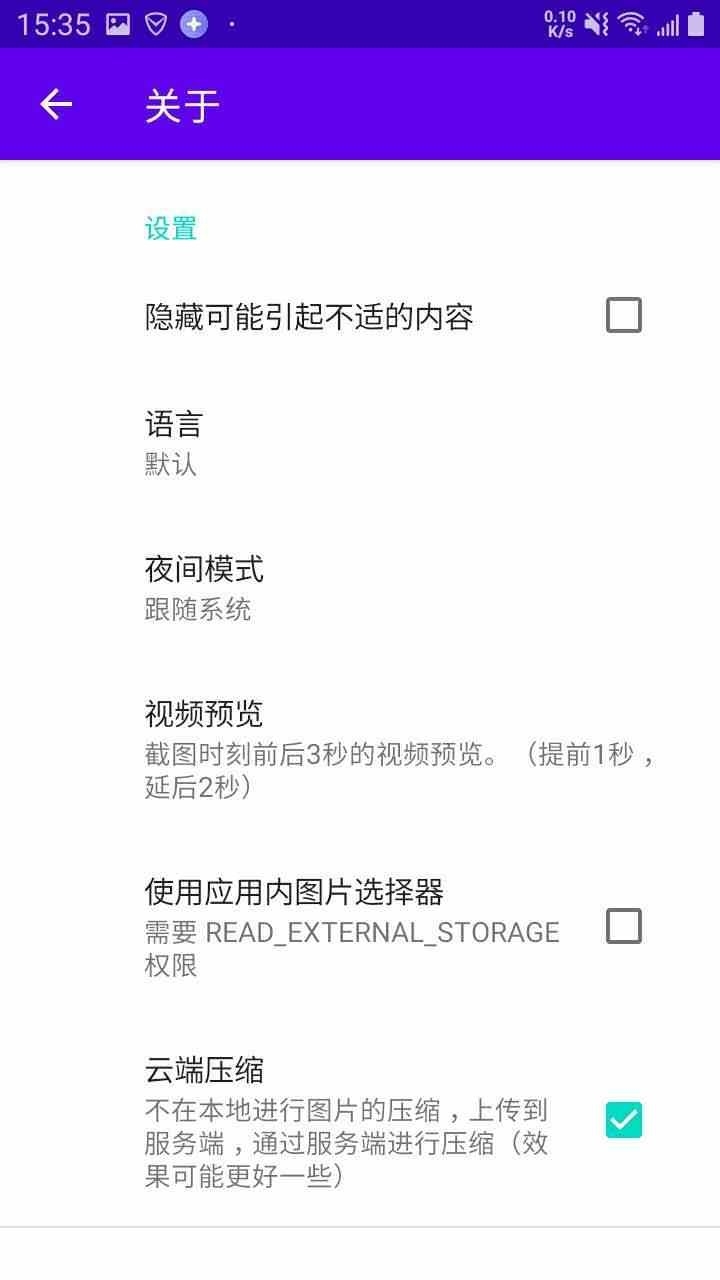Go back using the arrow icon

click(x=56, y=104)
